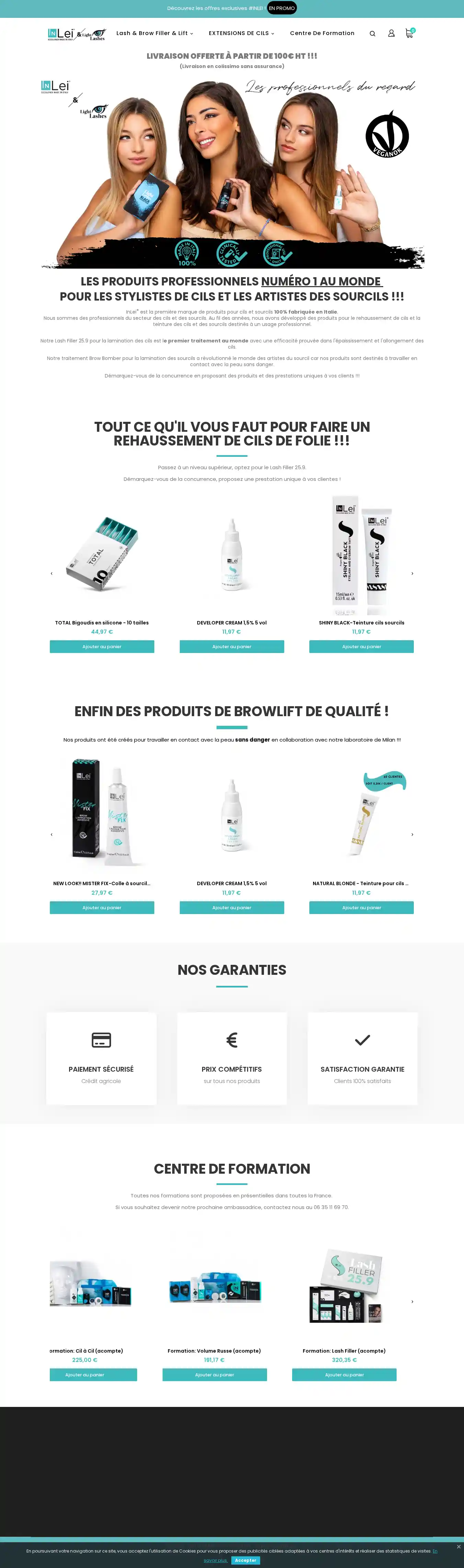Add SHINY BLACK teinture to cart

click(x=361, y=646)
